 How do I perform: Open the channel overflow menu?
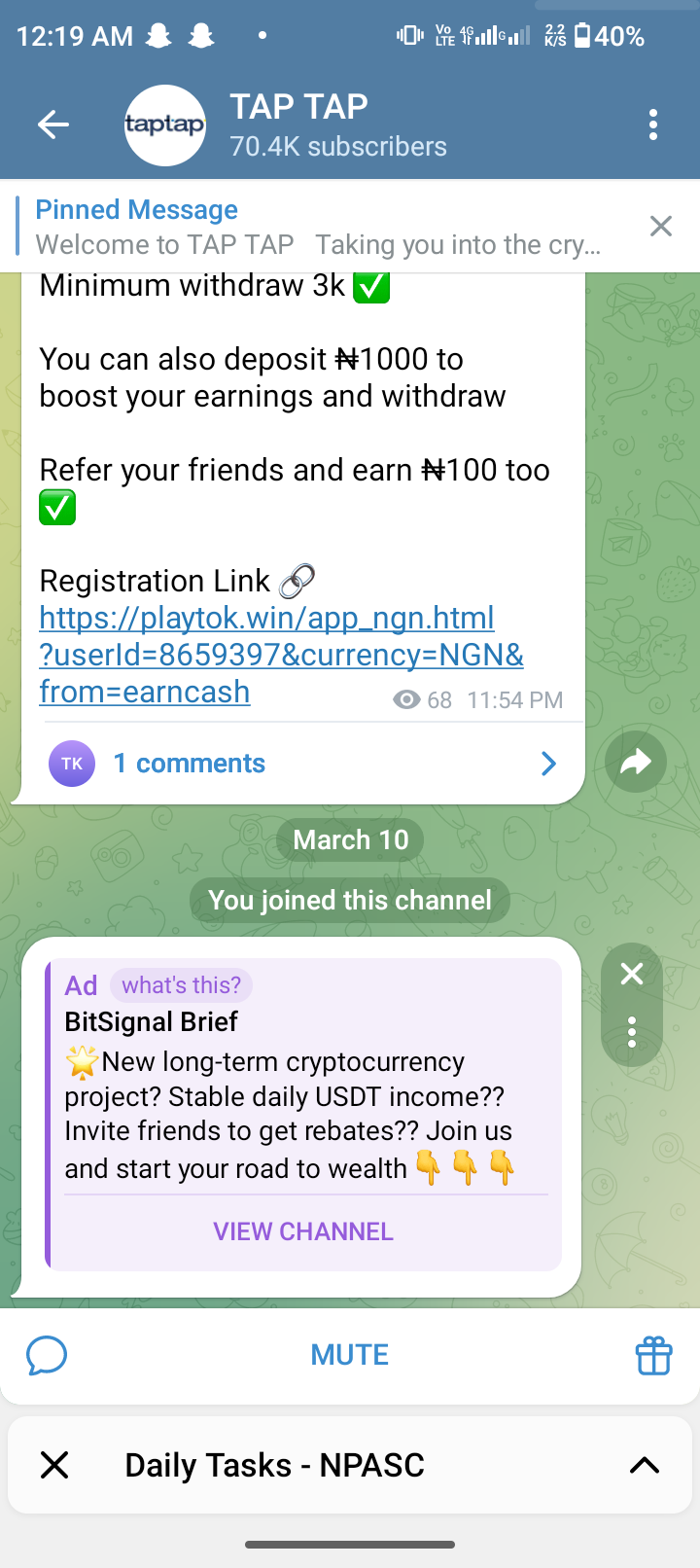pyautogui.click(x=652, y=125)
